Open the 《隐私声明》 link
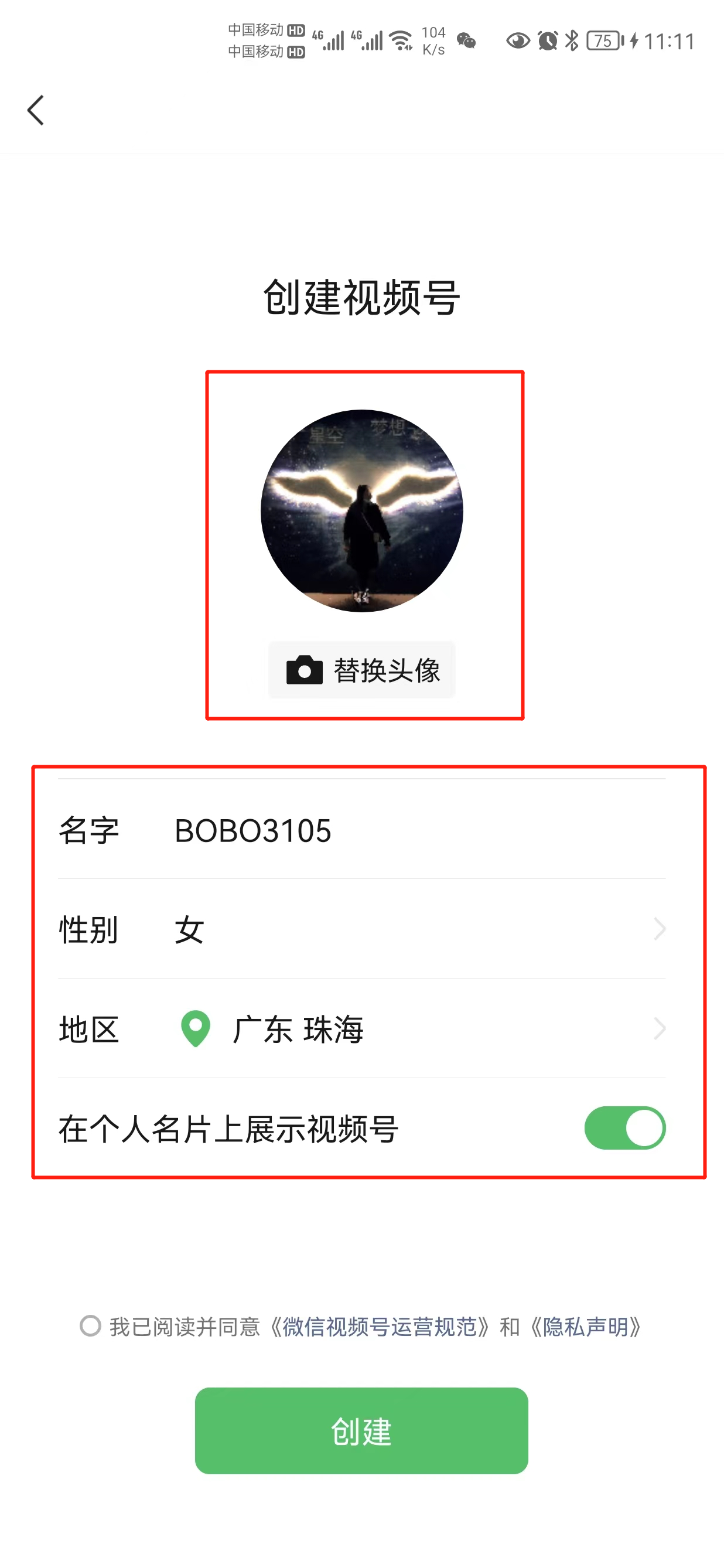 [586, 1327]
